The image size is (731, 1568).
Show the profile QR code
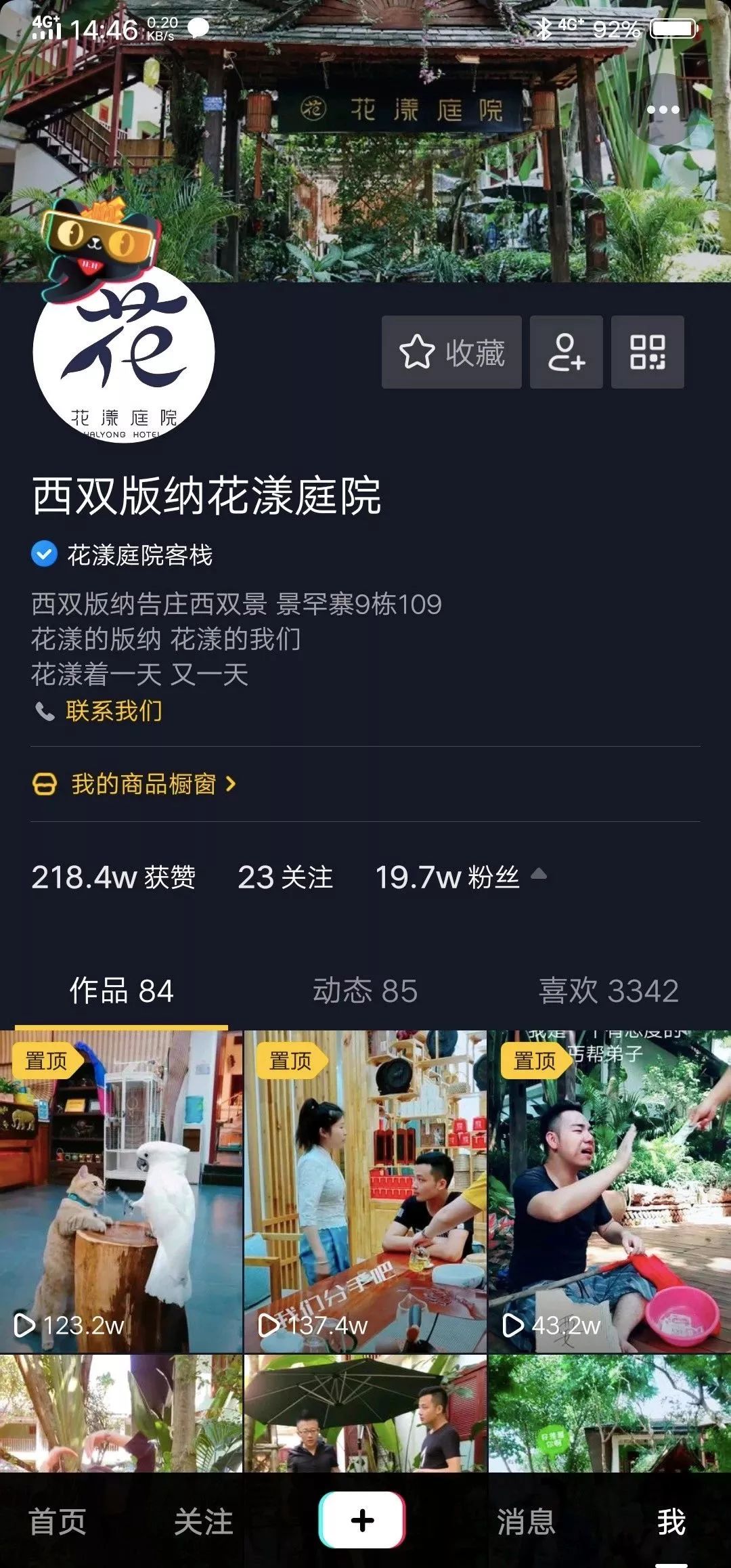tap(647, 352)
